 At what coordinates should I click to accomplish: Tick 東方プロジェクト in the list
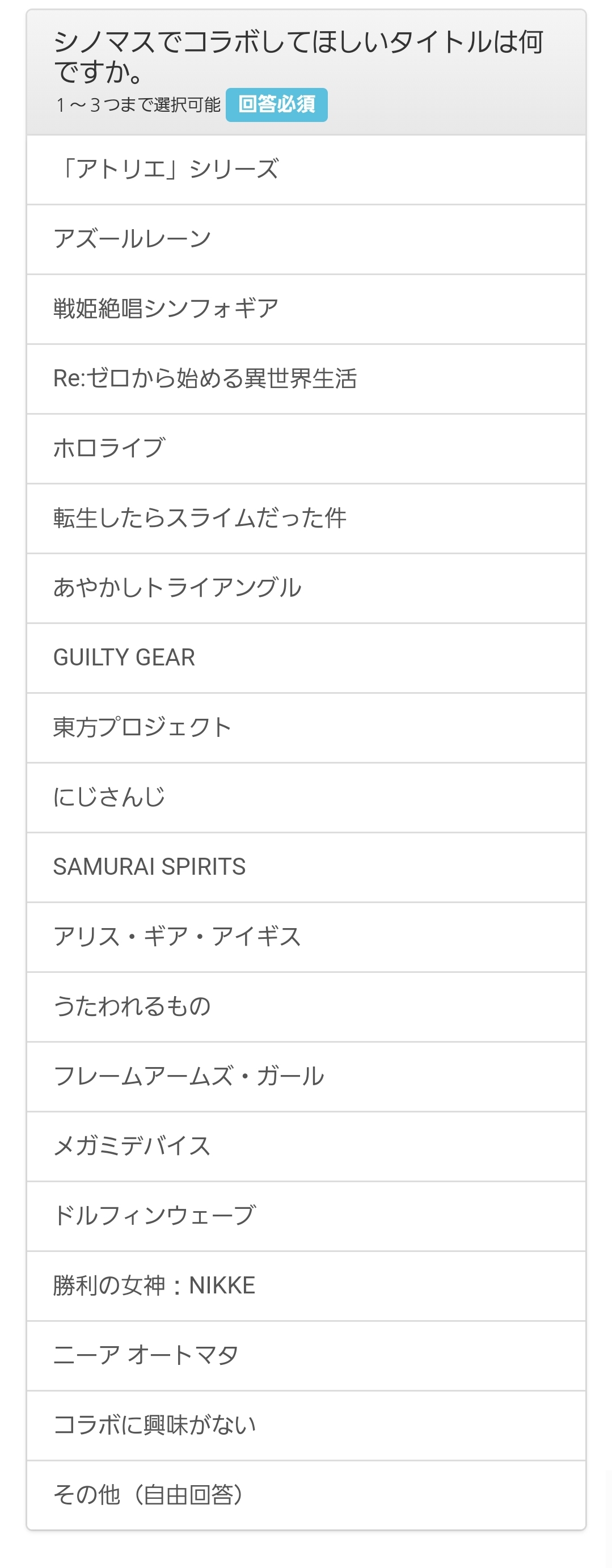click(305, 727)
